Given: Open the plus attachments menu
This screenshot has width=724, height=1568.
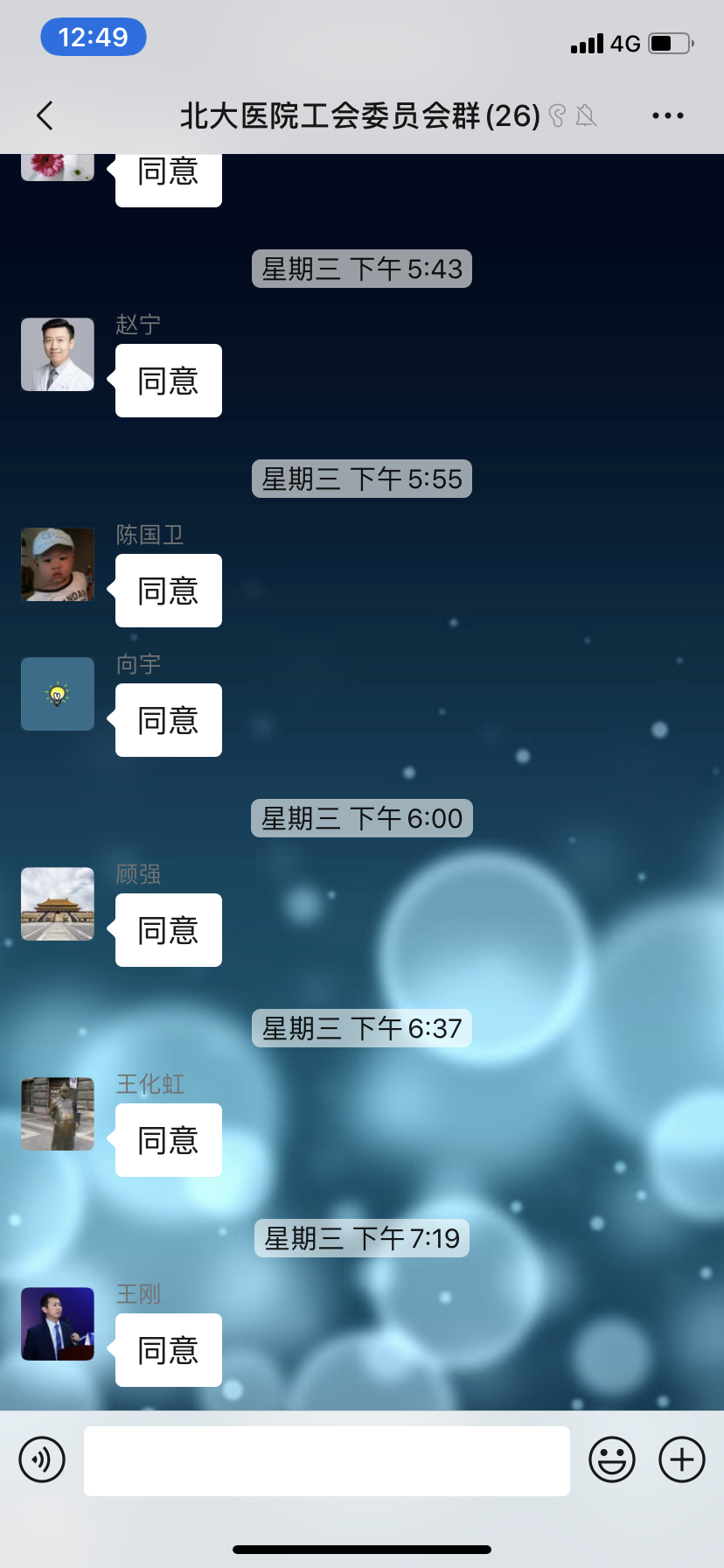Looking at the screenshot, I should coord(681,1459).
